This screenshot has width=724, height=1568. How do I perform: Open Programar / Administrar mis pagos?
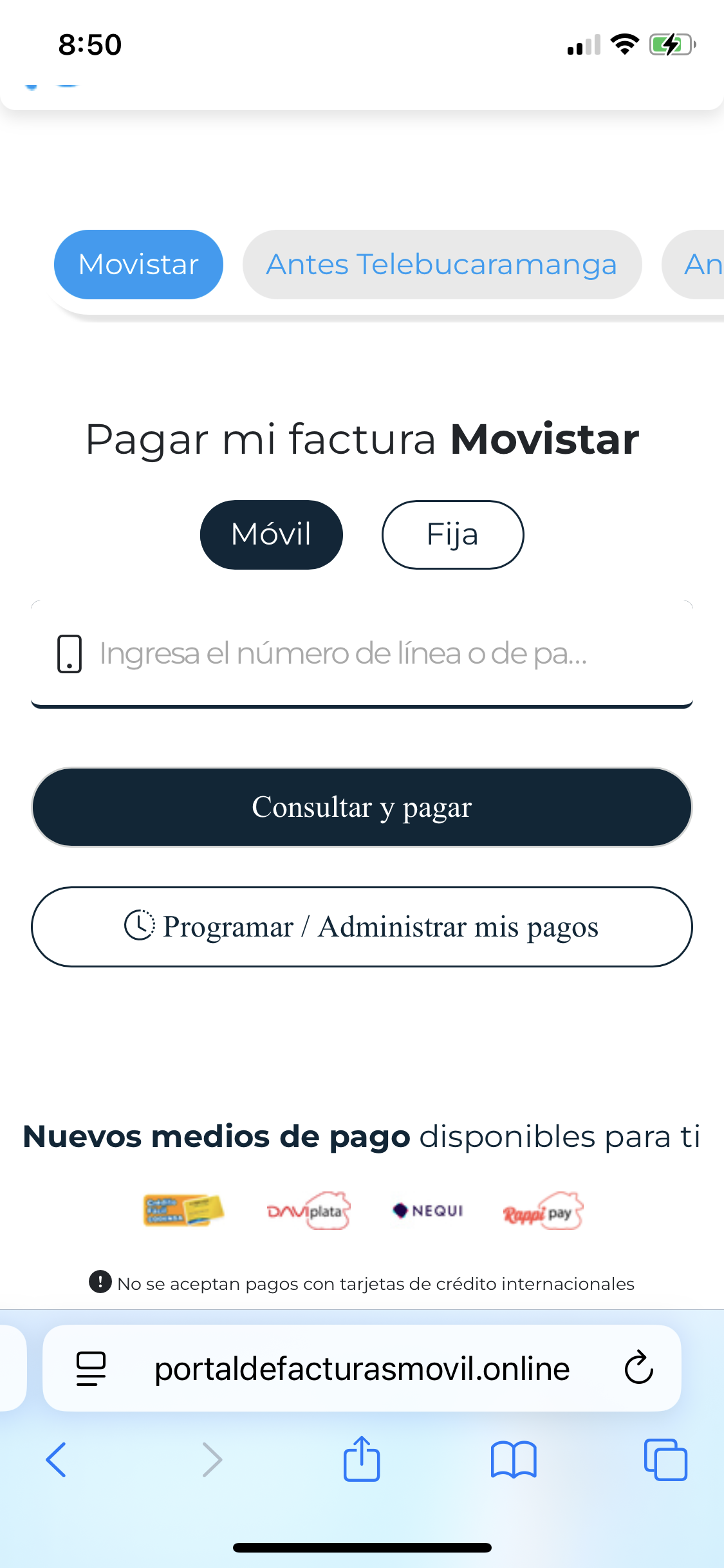pos(362,927)
